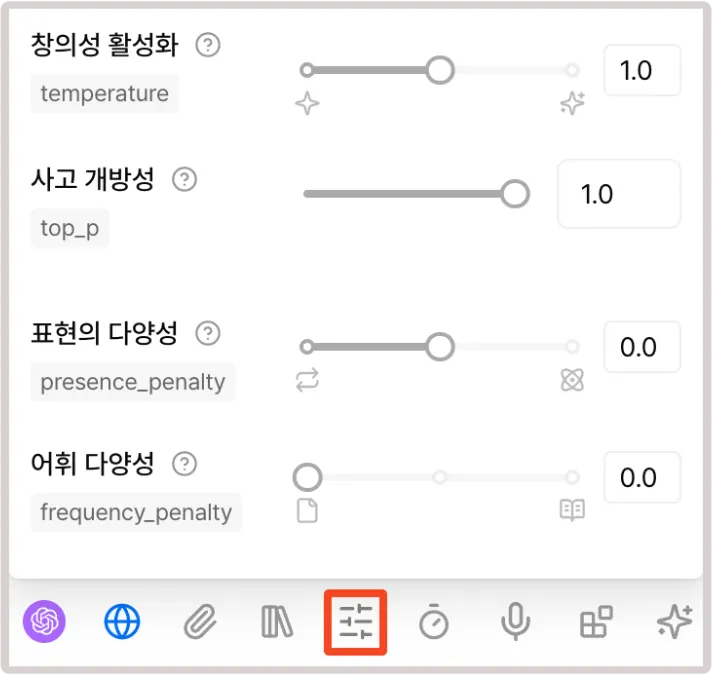The width and height of the screenshot is (712, 675).
Task: Edit the presence_penalty value field
Action: 641,347
